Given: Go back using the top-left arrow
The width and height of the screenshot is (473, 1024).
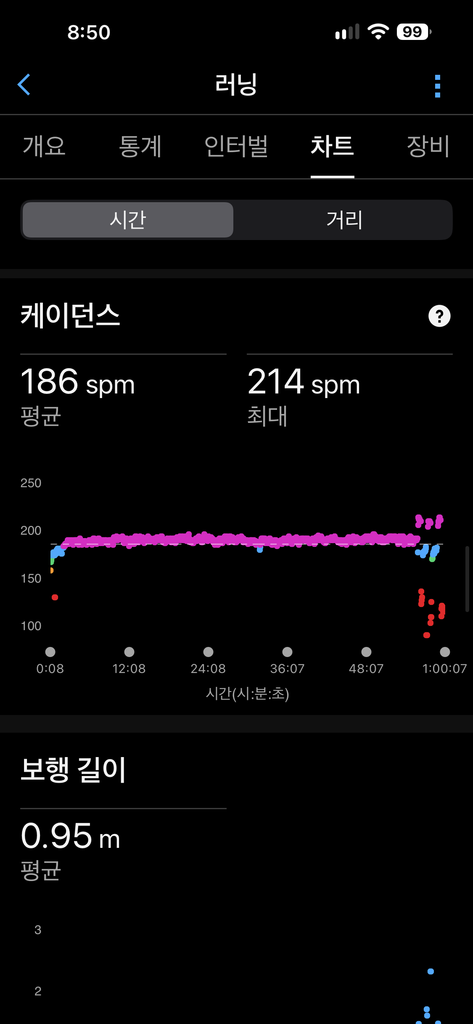Looking at the screenshot, I should pyautogui.click(x=24, y=85).
